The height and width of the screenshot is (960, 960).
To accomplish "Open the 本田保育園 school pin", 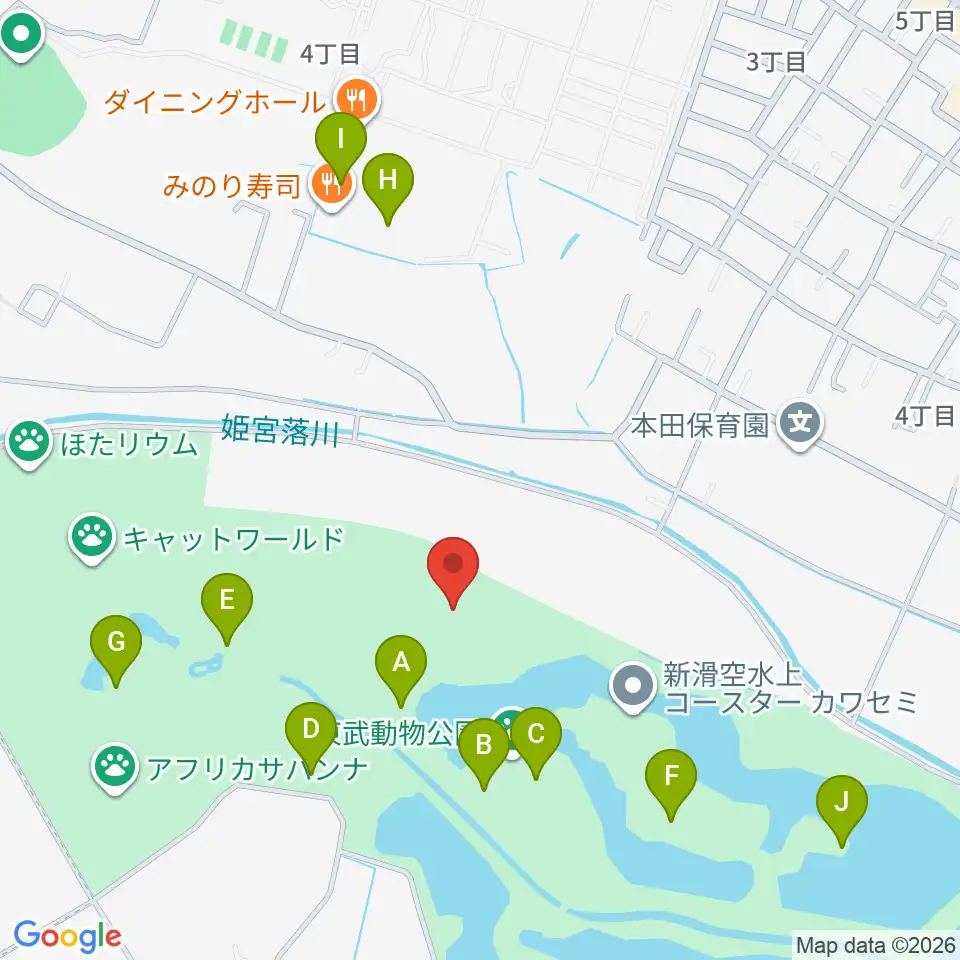I will tap(799, 424).
